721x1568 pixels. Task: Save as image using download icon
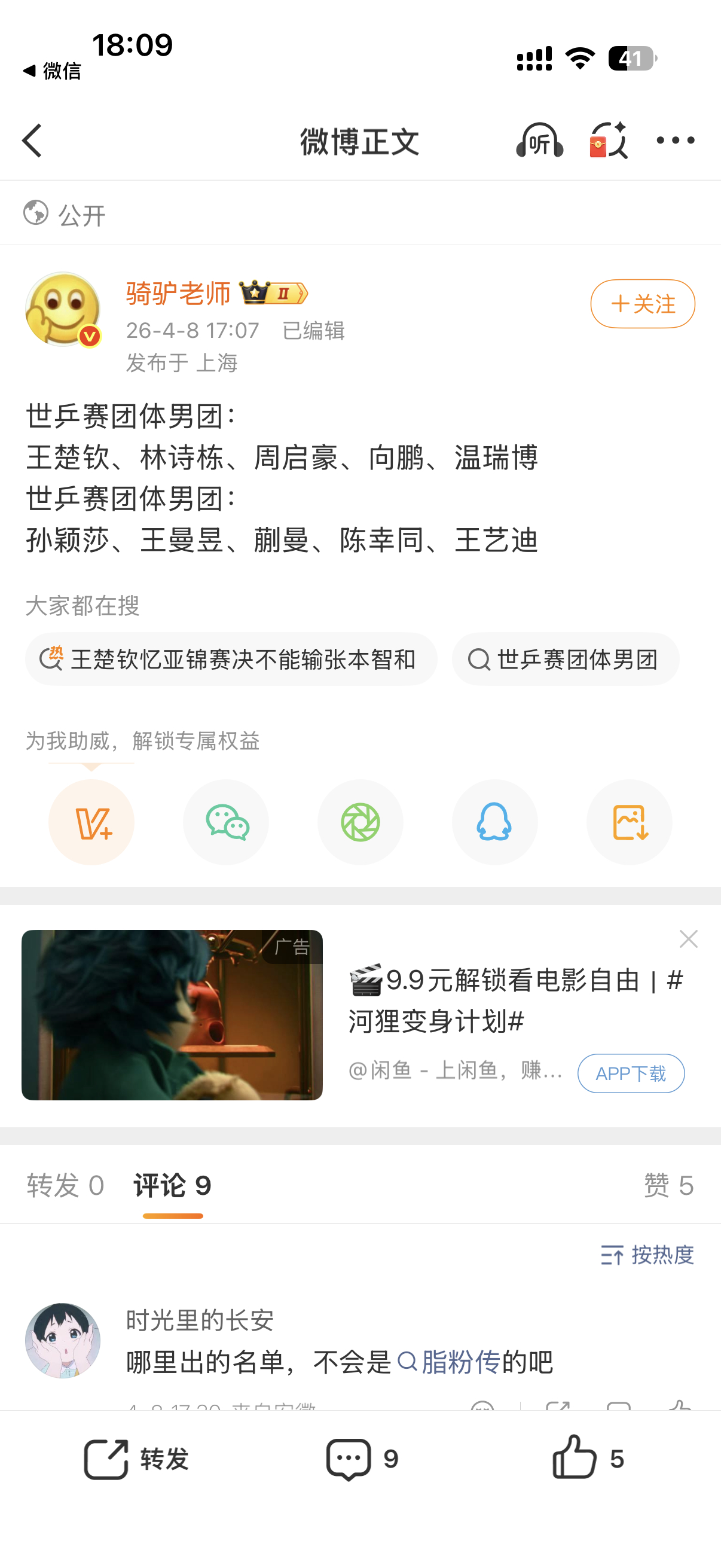(x=629, y=822)
